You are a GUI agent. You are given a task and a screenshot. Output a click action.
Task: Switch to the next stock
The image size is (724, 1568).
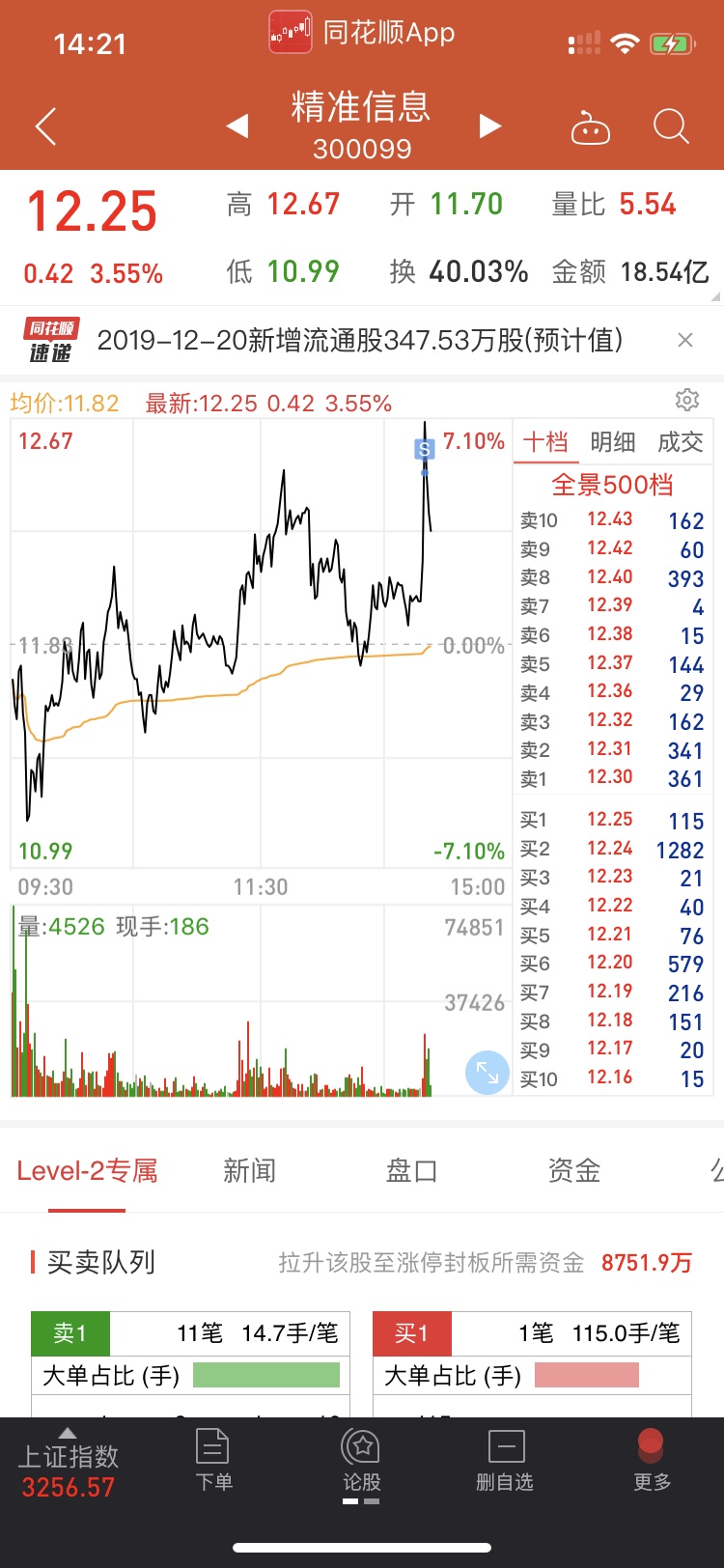click(490, 126)
